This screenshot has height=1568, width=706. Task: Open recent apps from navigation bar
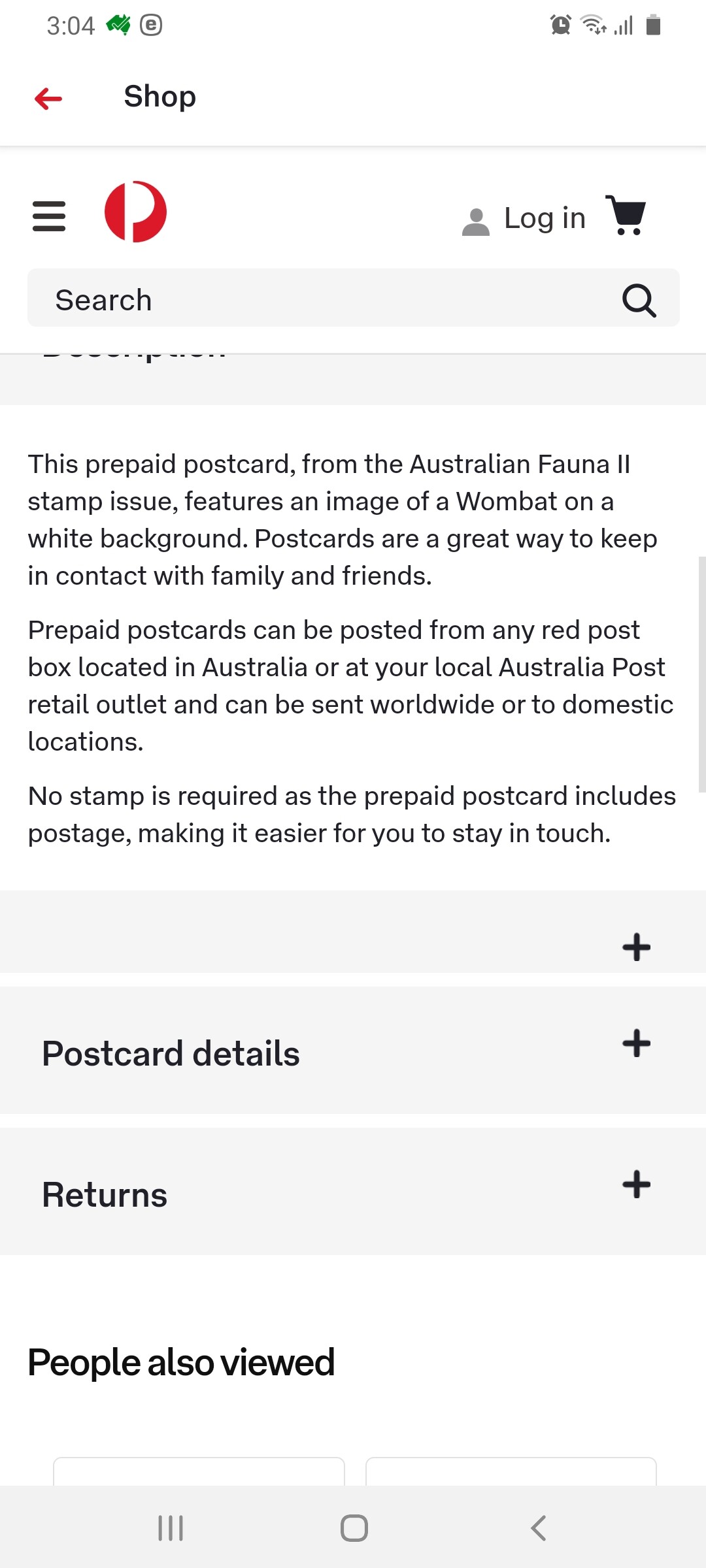(x=171, y=1528)
